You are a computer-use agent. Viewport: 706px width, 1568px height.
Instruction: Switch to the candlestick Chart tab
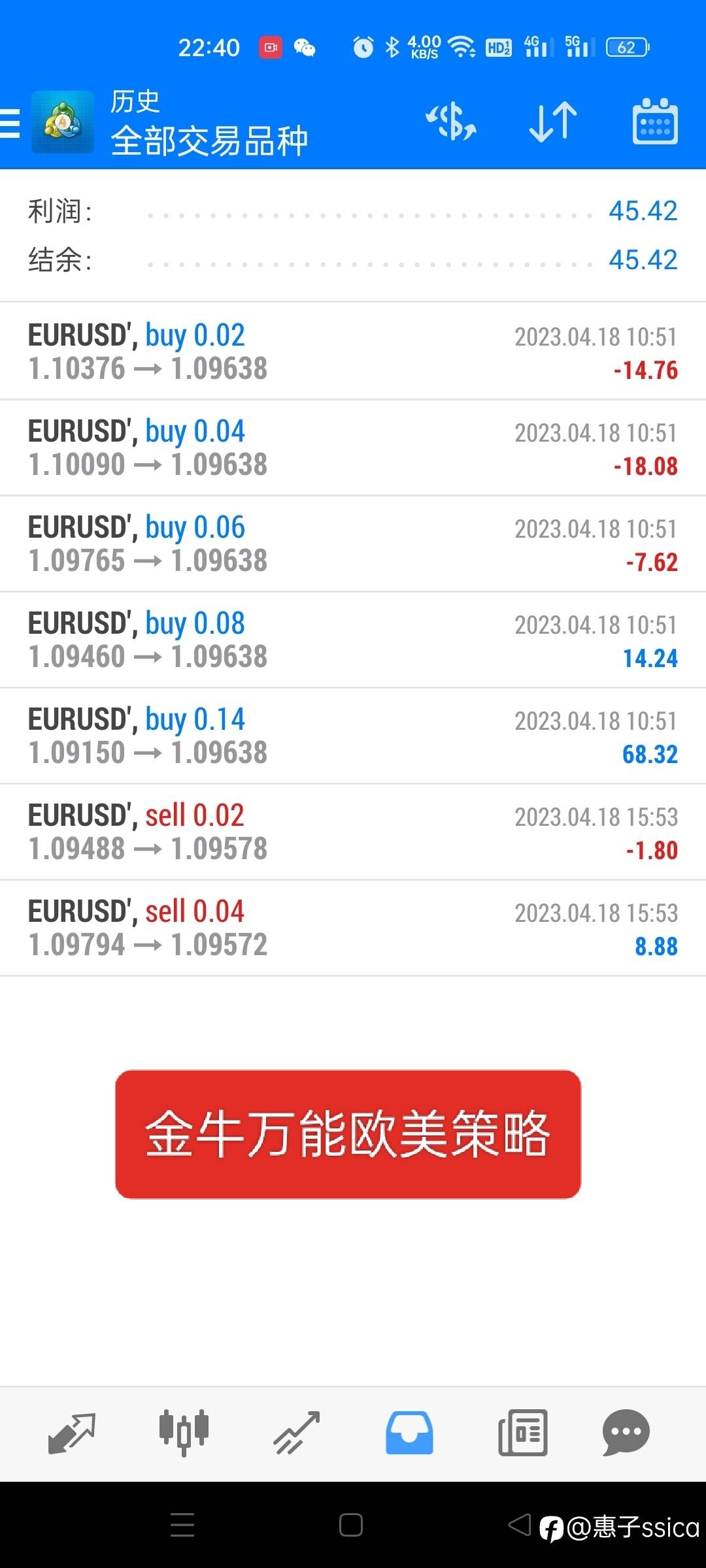coord(184,1433)
